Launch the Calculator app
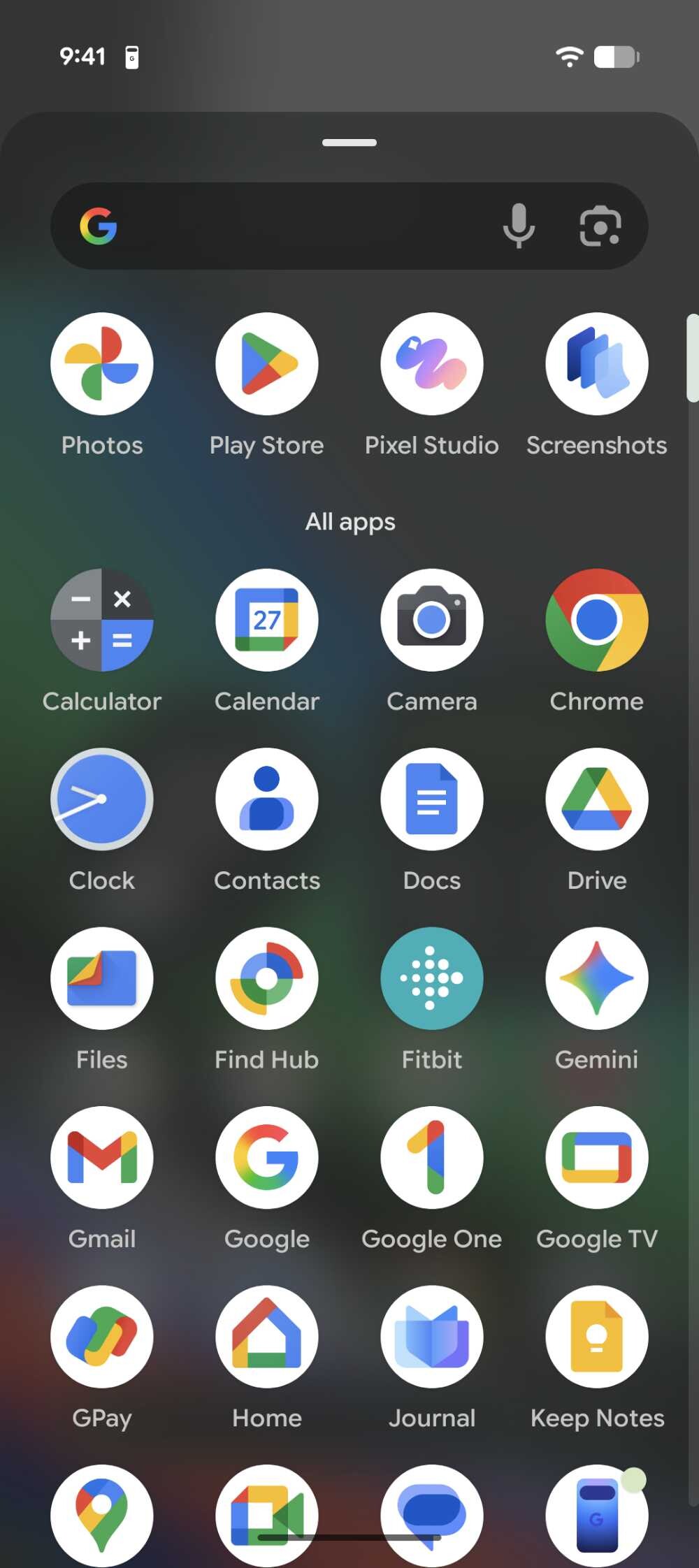 tap(102, 620)
